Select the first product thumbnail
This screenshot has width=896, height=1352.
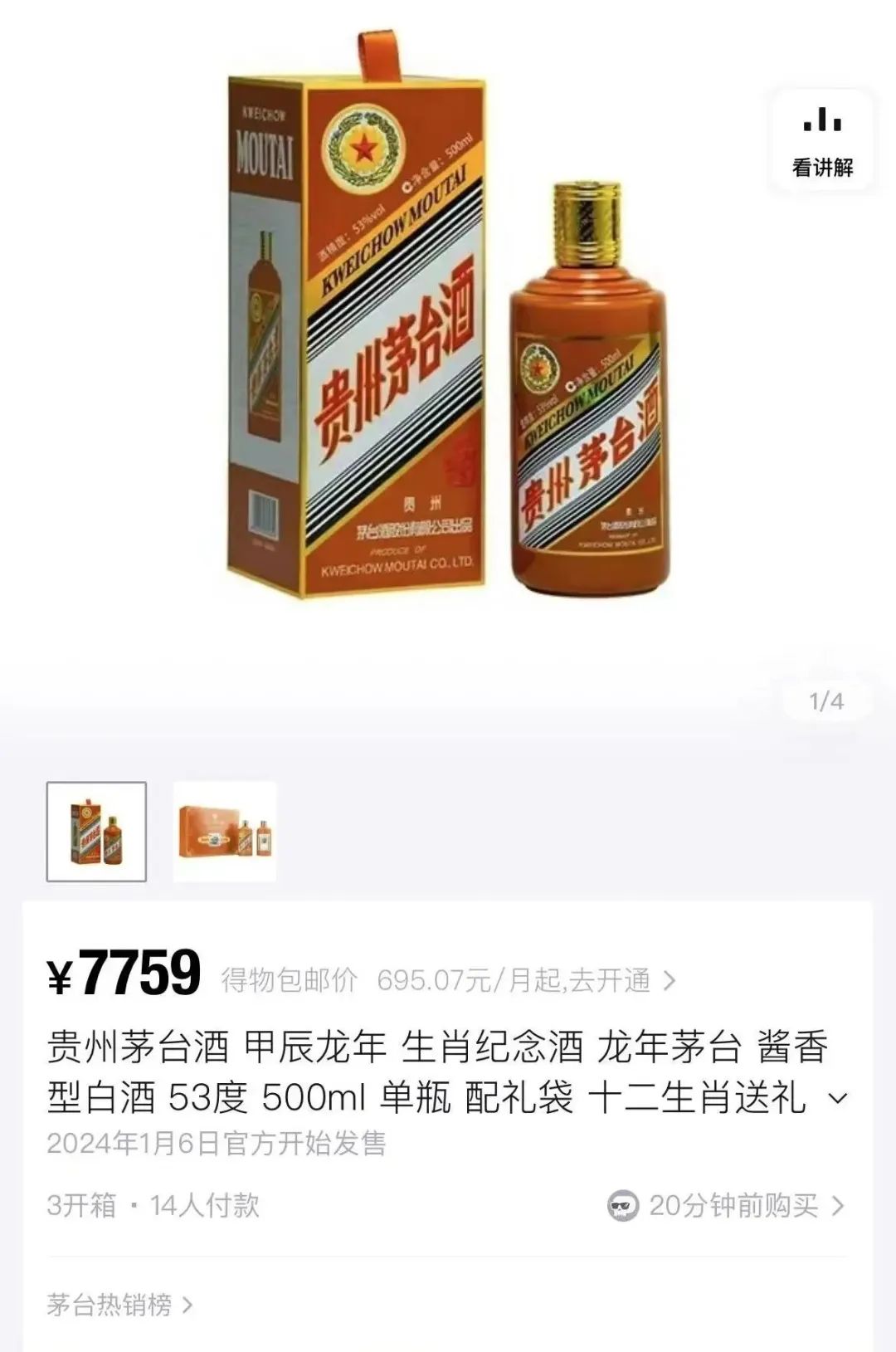click(96, 831)
